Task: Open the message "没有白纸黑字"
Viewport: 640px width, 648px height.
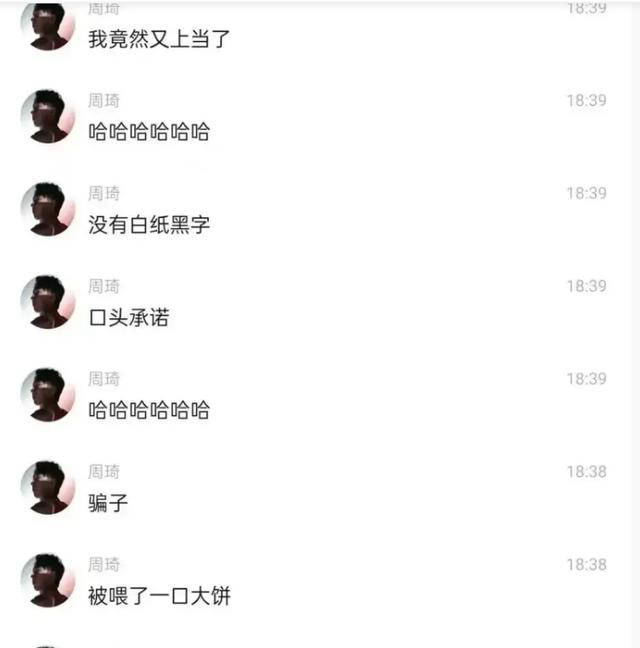Action: pyautogui.click(x=149, y=225)
